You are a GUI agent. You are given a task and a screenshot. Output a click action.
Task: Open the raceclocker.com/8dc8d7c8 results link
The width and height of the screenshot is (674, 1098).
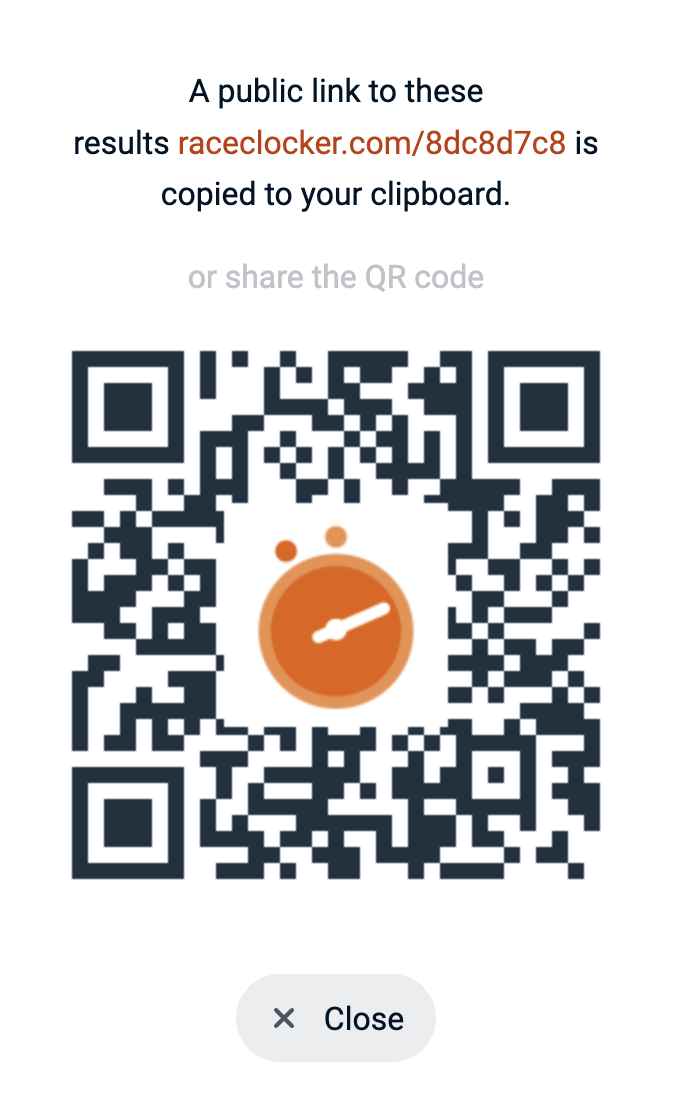click(x=371, y=144)
